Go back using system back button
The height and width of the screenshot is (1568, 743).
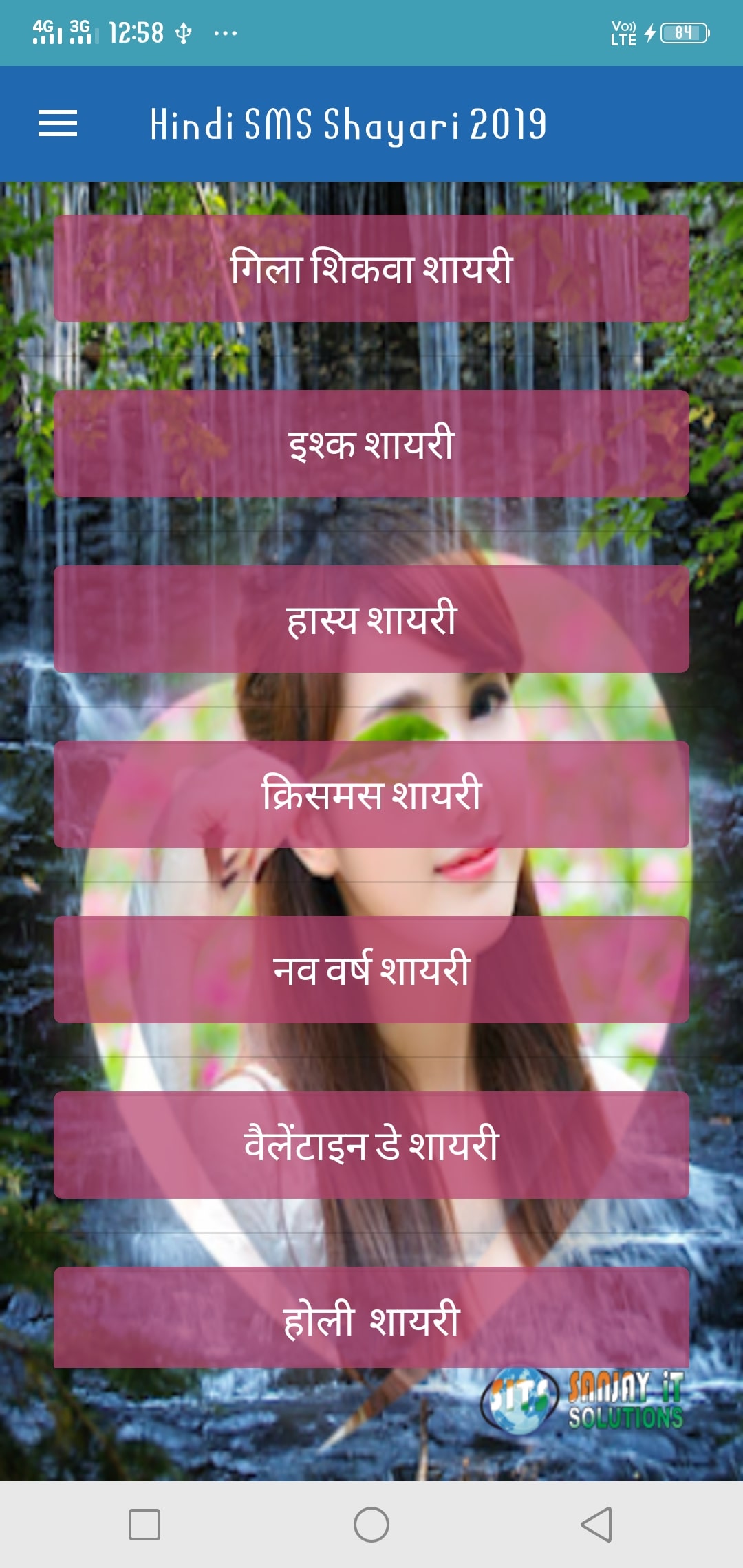point(597,1525)
